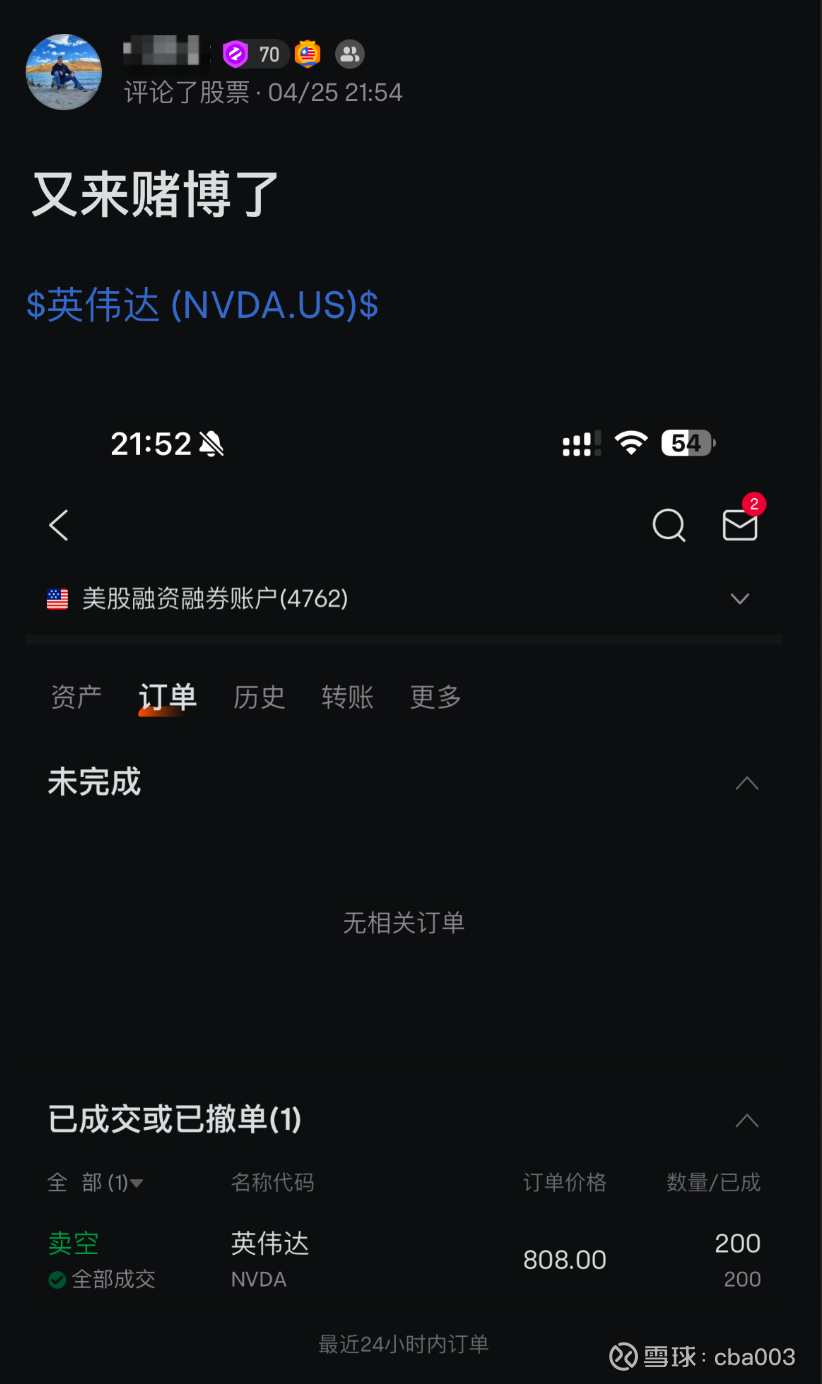Click the orange medal badge next to username
822x1384 pixels.
click(306, 53)
